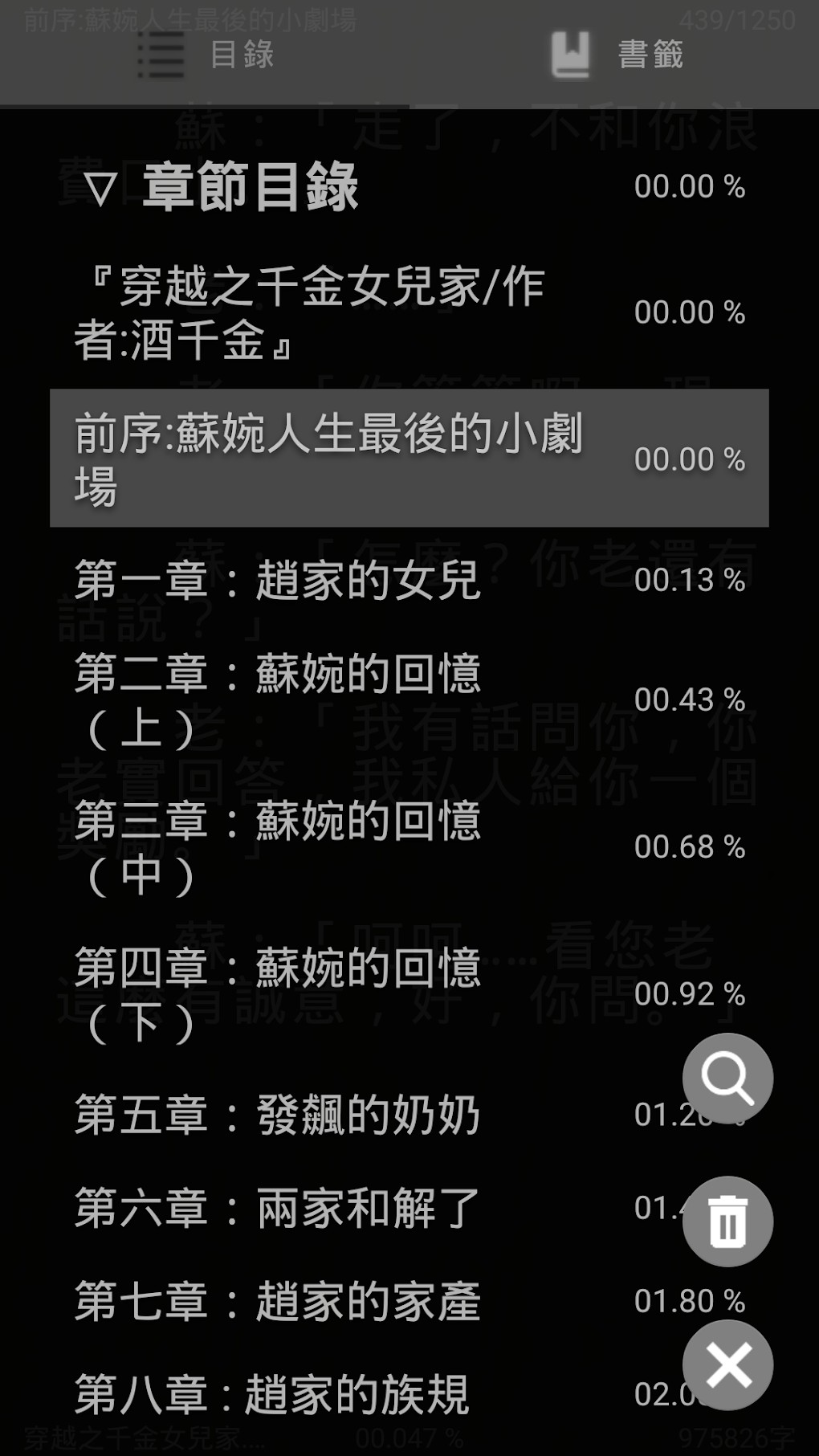
Task: Close the chapter list panel
Action: coord(727,1365)
